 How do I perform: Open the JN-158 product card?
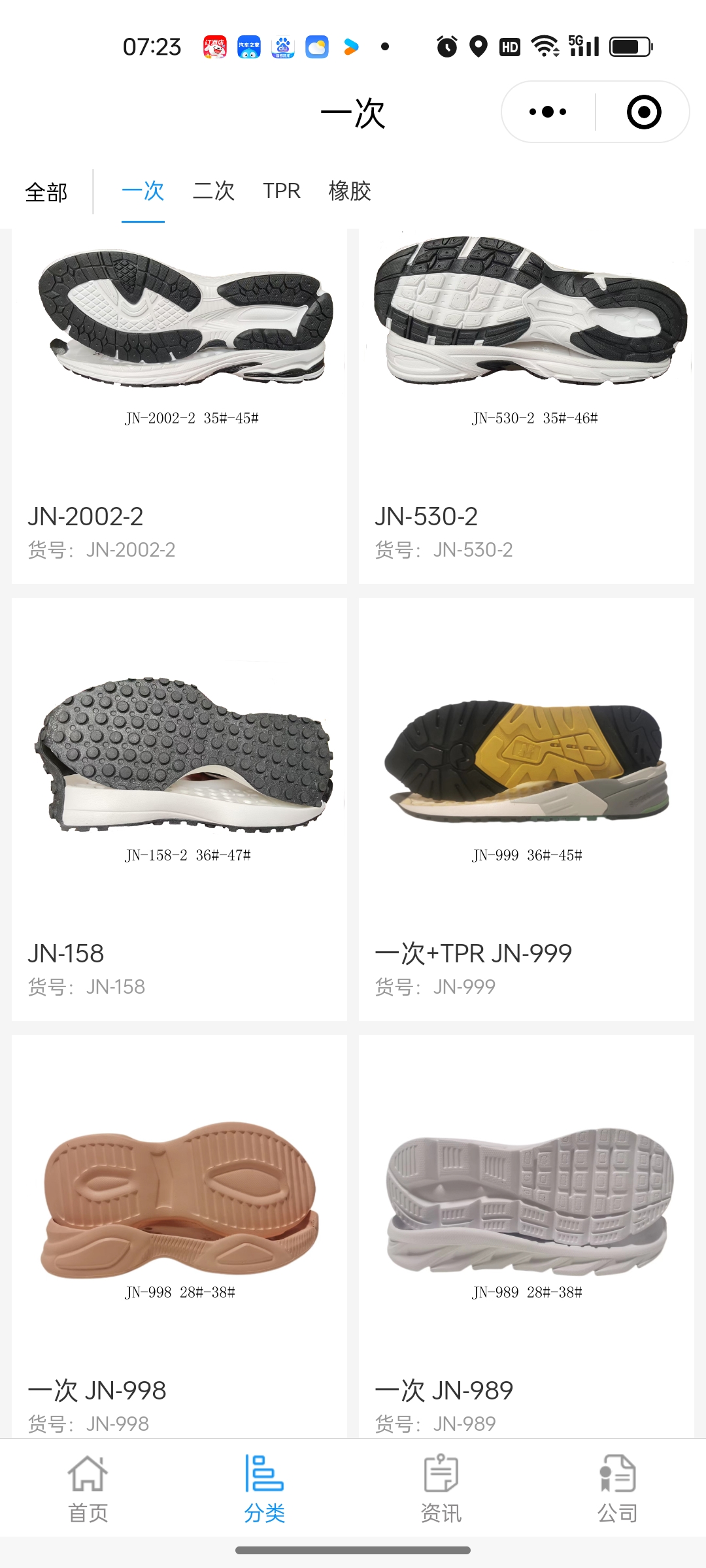(x=179, y=809)
